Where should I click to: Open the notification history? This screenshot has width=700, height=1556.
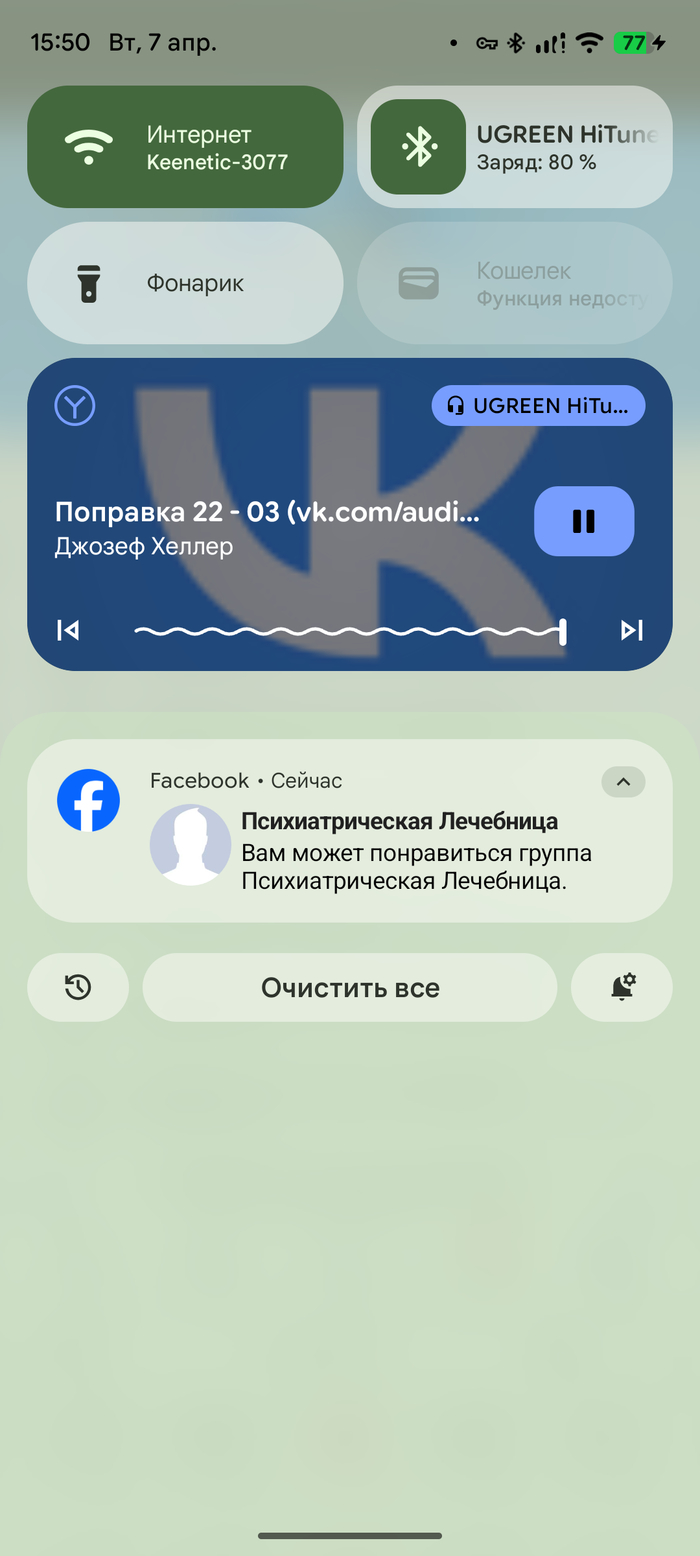pyautogui.click(x=78, y=988)
